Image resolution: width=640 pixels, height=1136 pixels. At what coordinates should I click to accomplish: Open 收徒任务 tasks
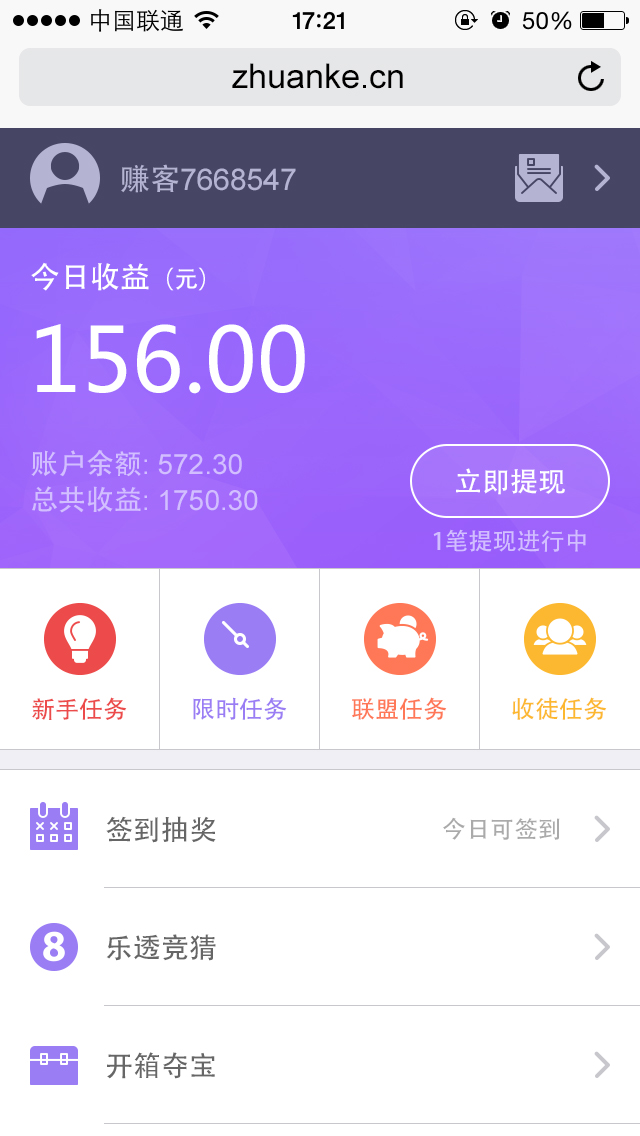[x=560, y=659]
